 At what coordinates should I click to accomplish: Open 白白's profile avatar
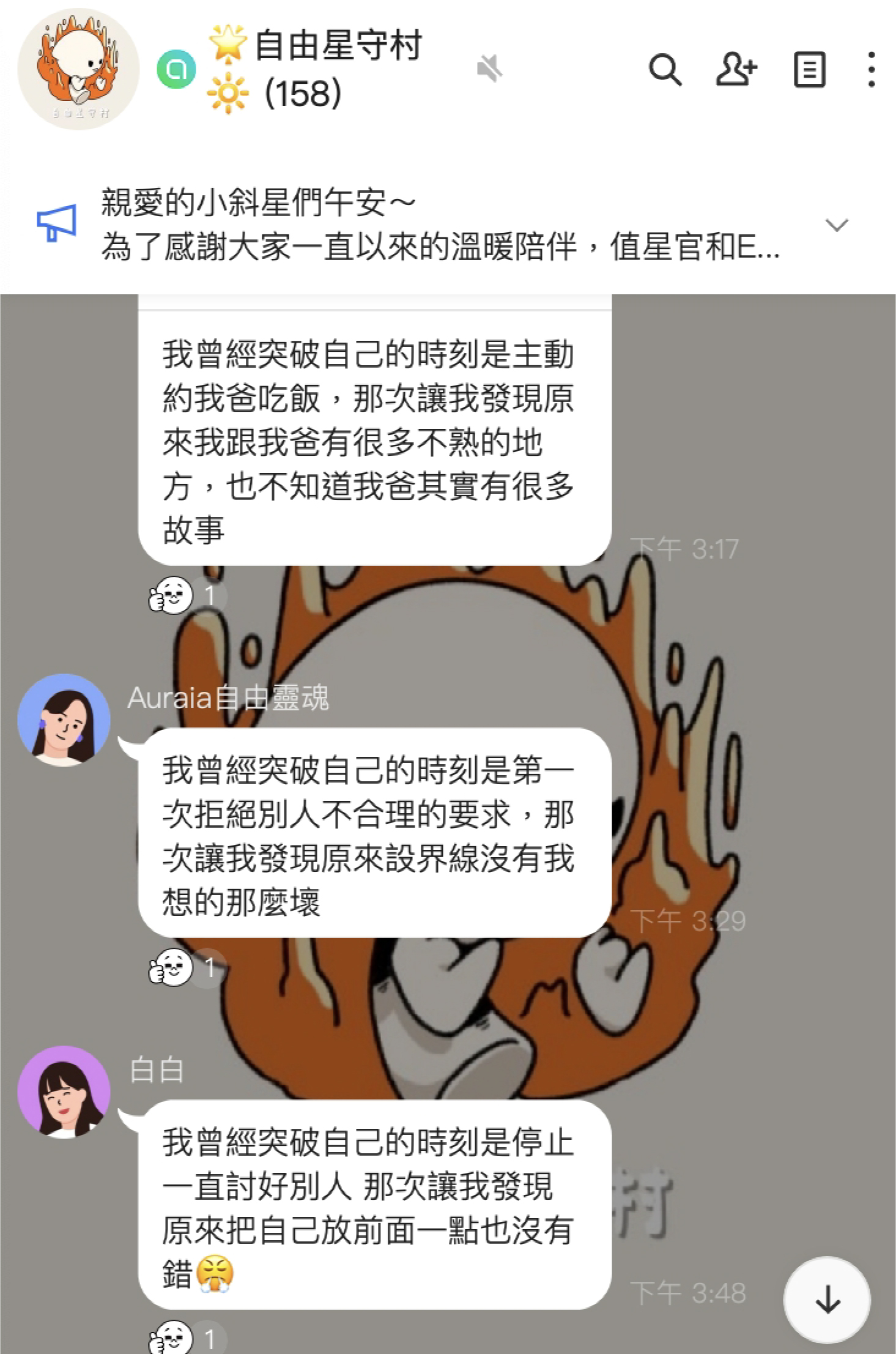point(64,1092)
